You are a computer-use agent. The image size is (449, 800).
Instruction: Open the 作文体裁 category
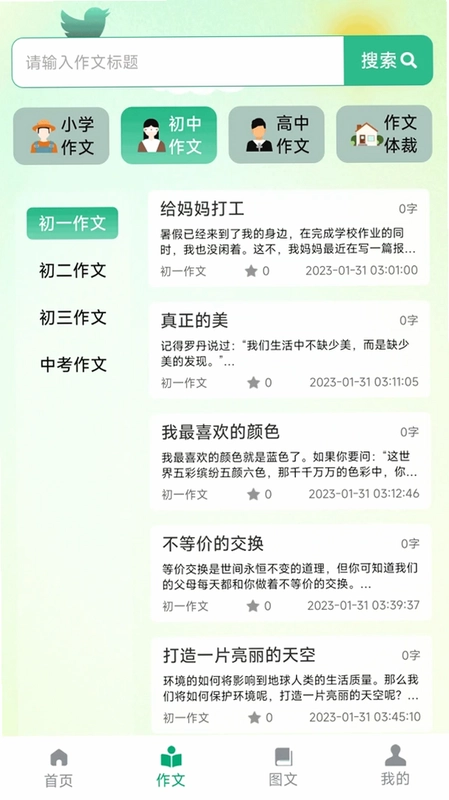pyautogui.click(x=384, y=134)
